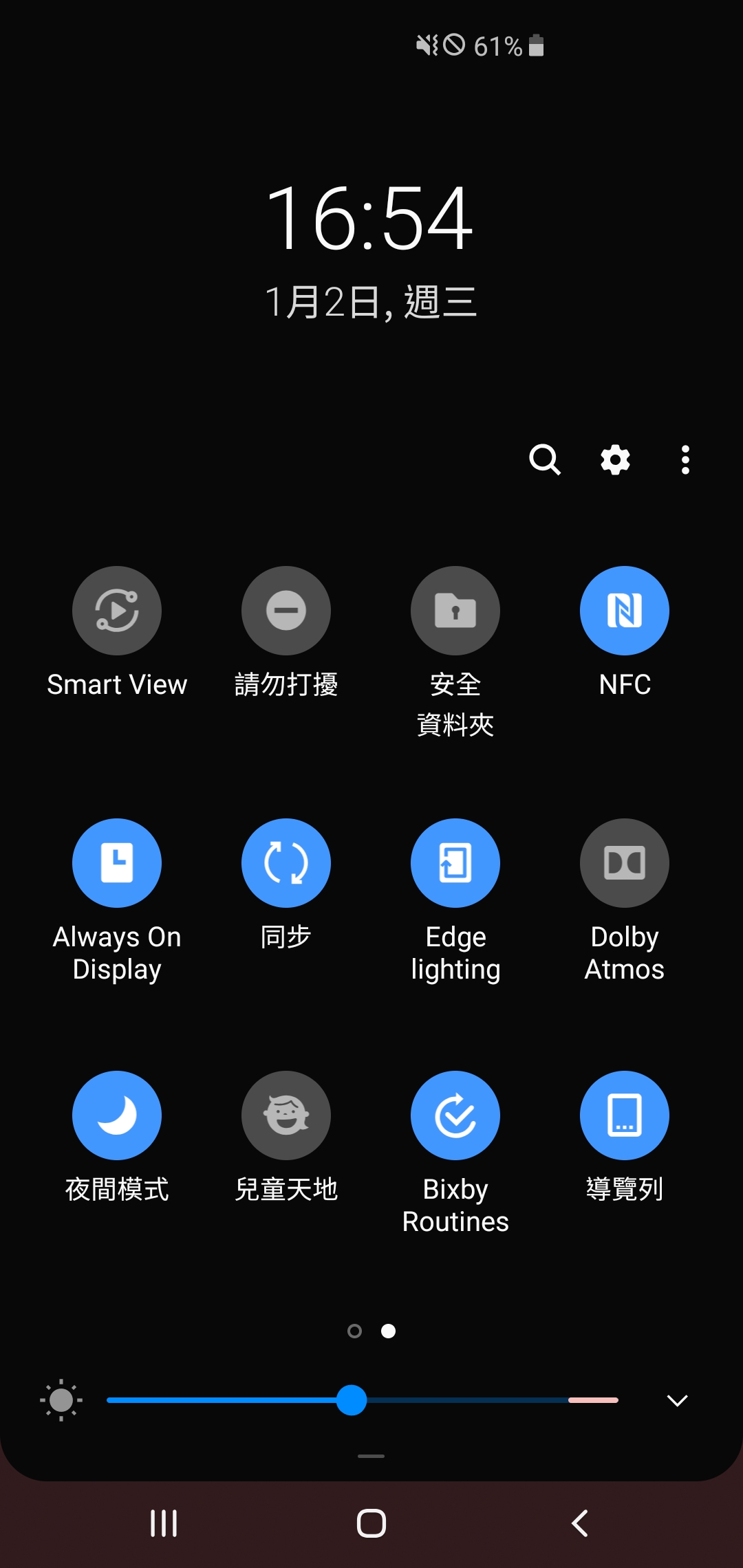The image size is (743, 1568).
Task: Toggle the 安全資料夾 secure folder tile
Action: click(455, 611)
